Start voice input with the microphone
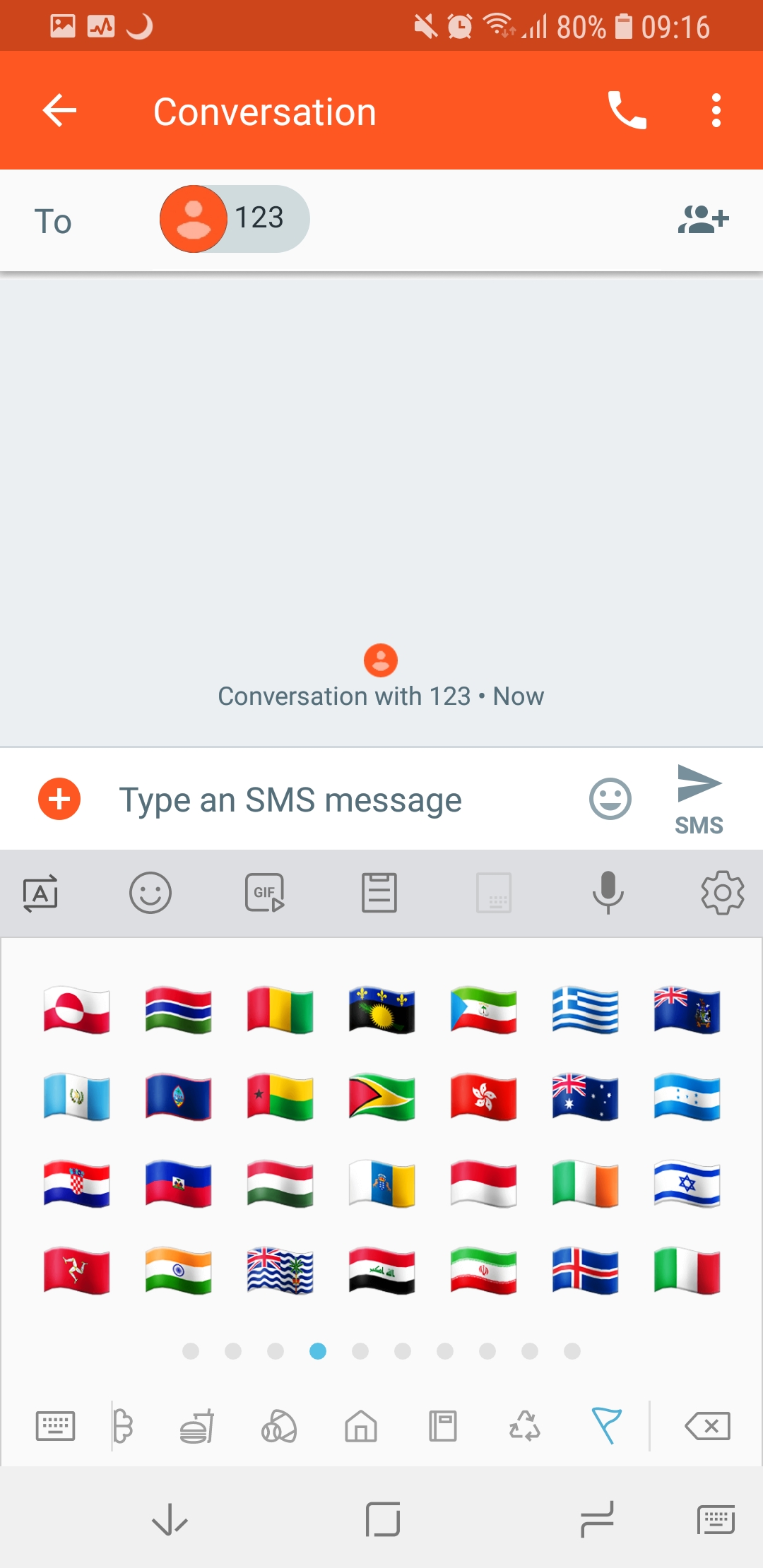This screenshot has height=1568, width=763. pyautogui.click(x=608, y=893)
